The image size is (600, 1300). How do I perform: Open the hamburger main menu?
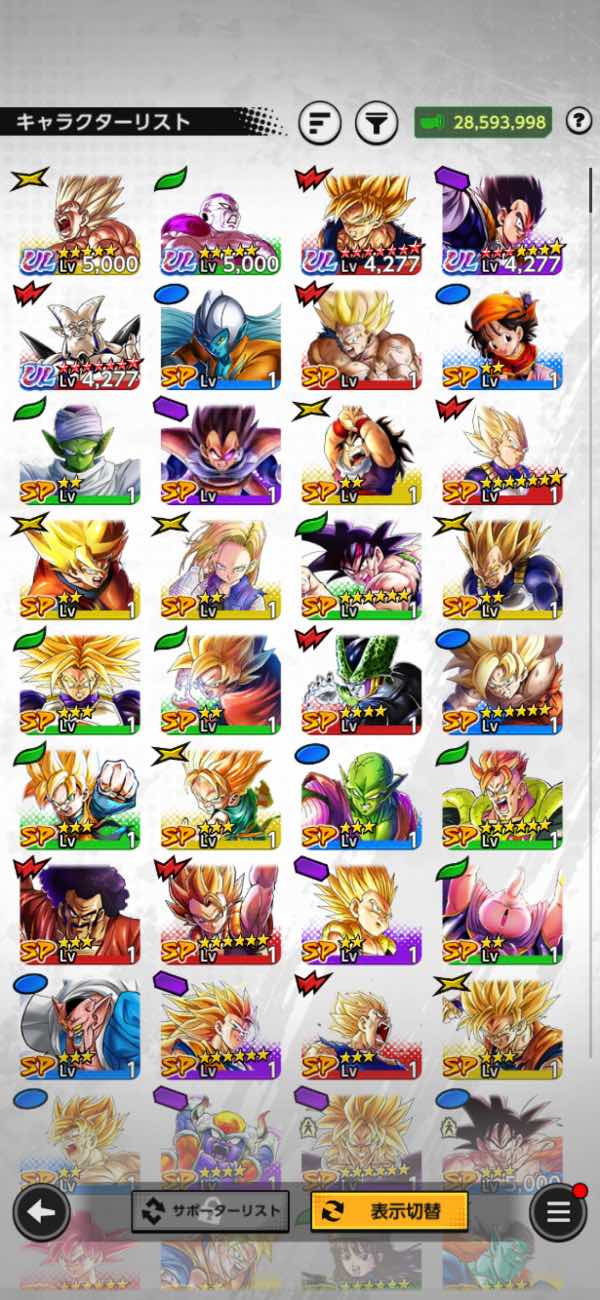click(x=558, y=1212)
